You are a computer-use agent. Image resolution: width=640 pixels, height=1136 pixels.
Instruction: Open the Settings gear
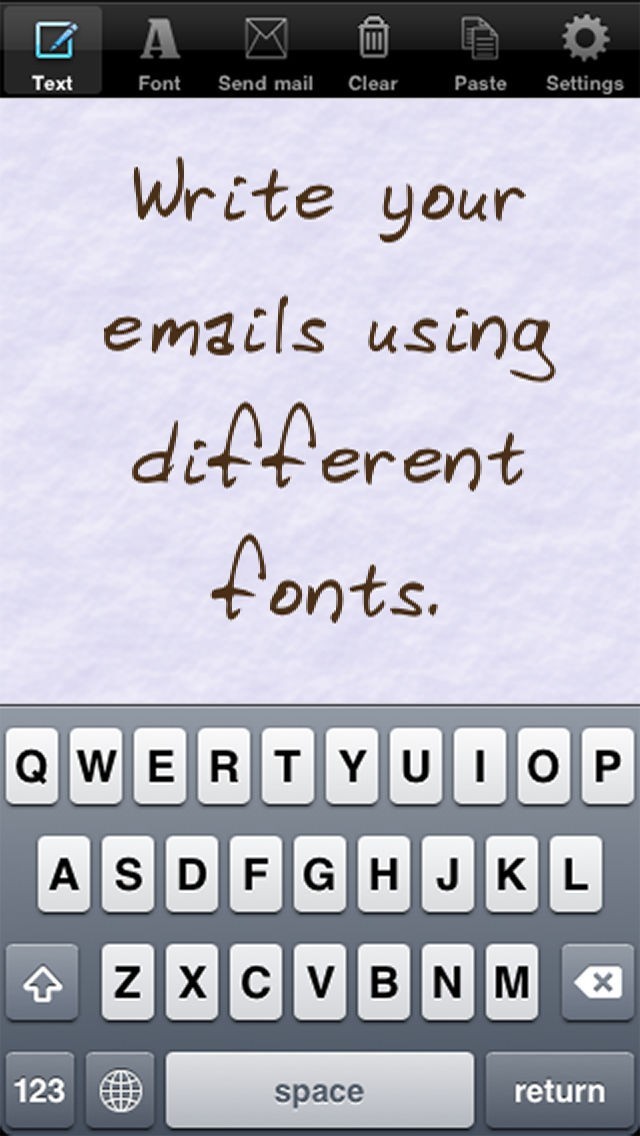coord(585,51)
